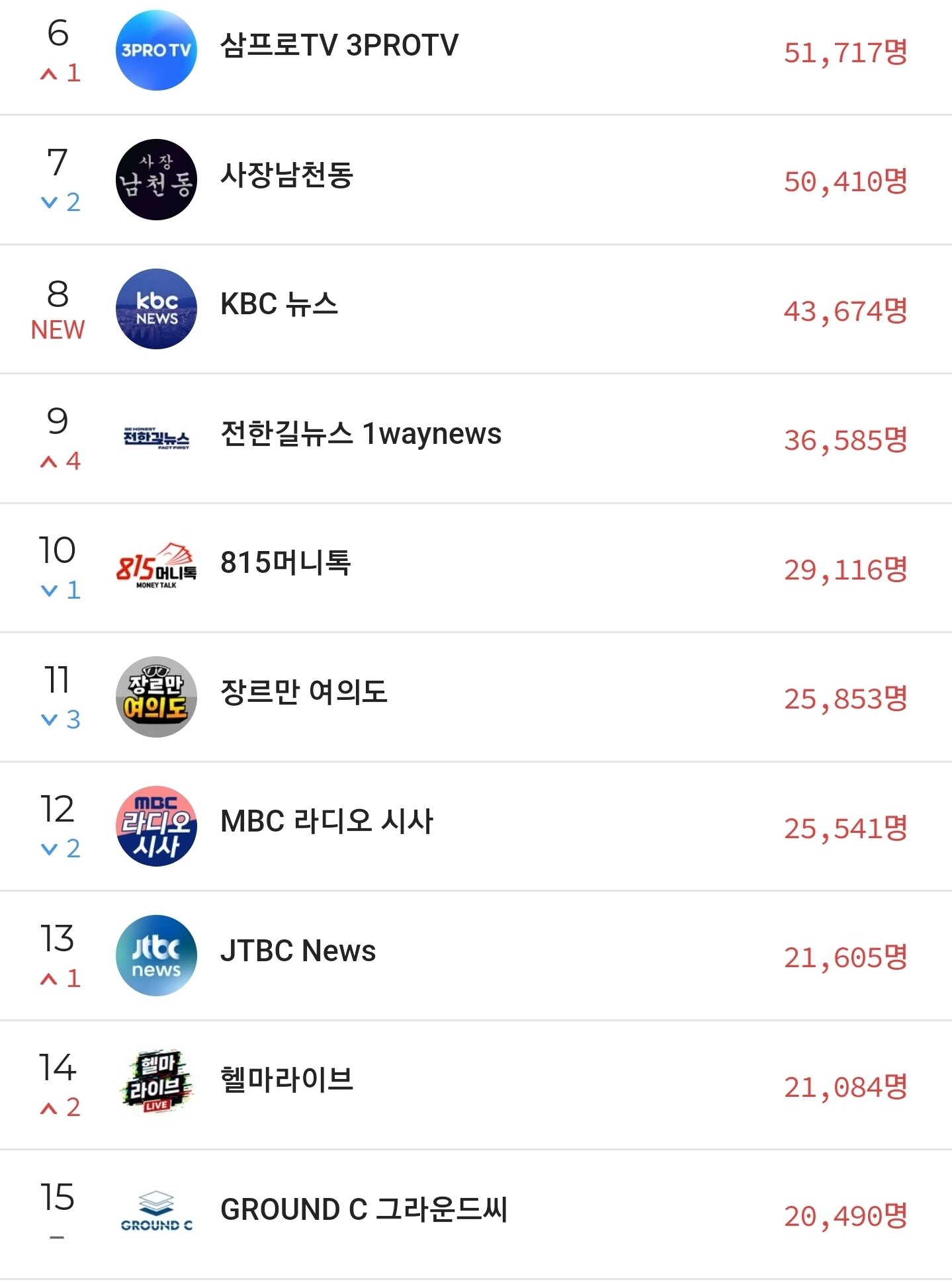The height and width of the screenshot is (1286, 952).
Task: Open the 815머니톡 channel
Action: [x=476, y=568]
